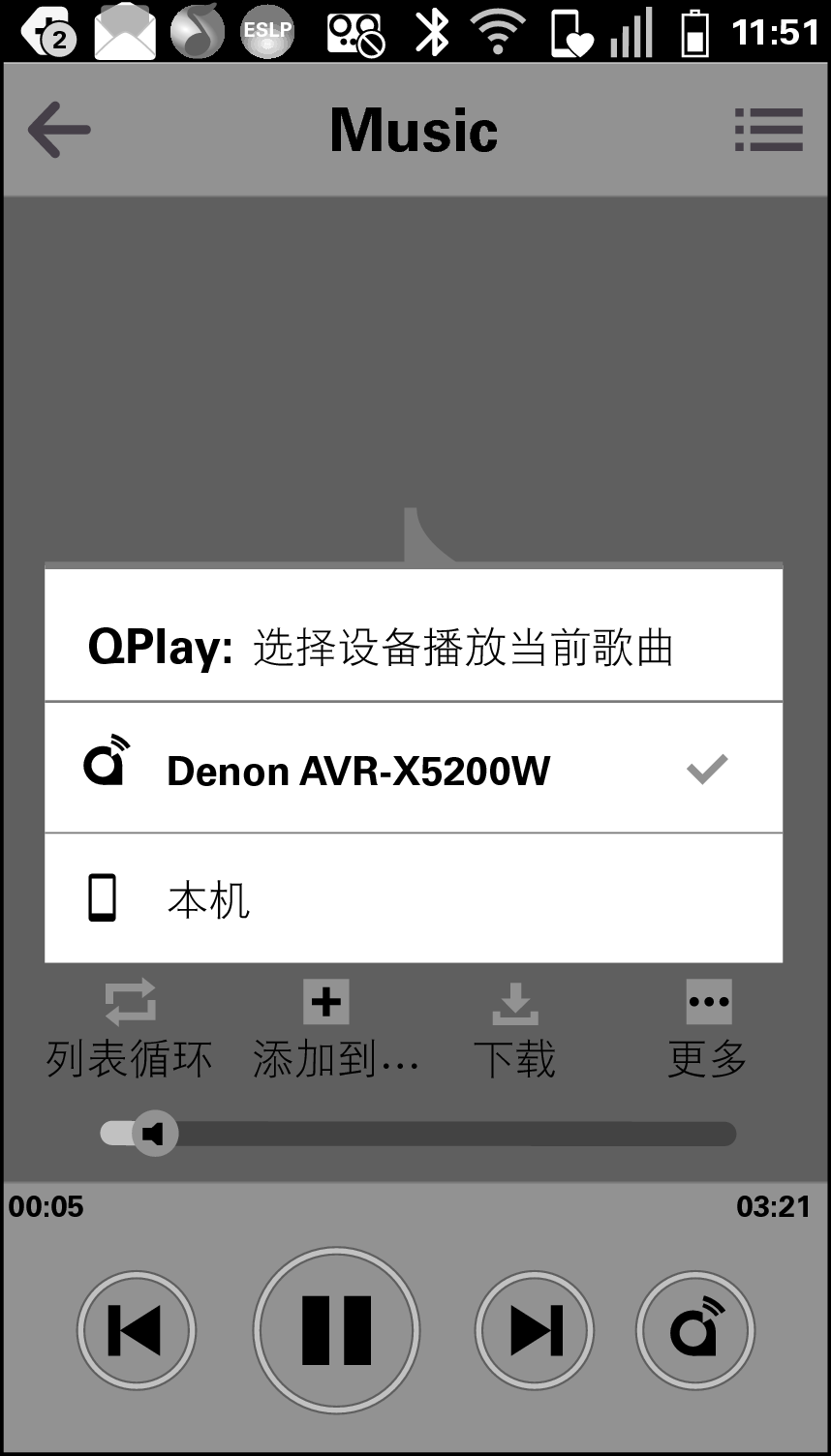This screenshot has height=1456, width=831.
Task: Choose 本机 to play on this phone
Action: [414, 898]
